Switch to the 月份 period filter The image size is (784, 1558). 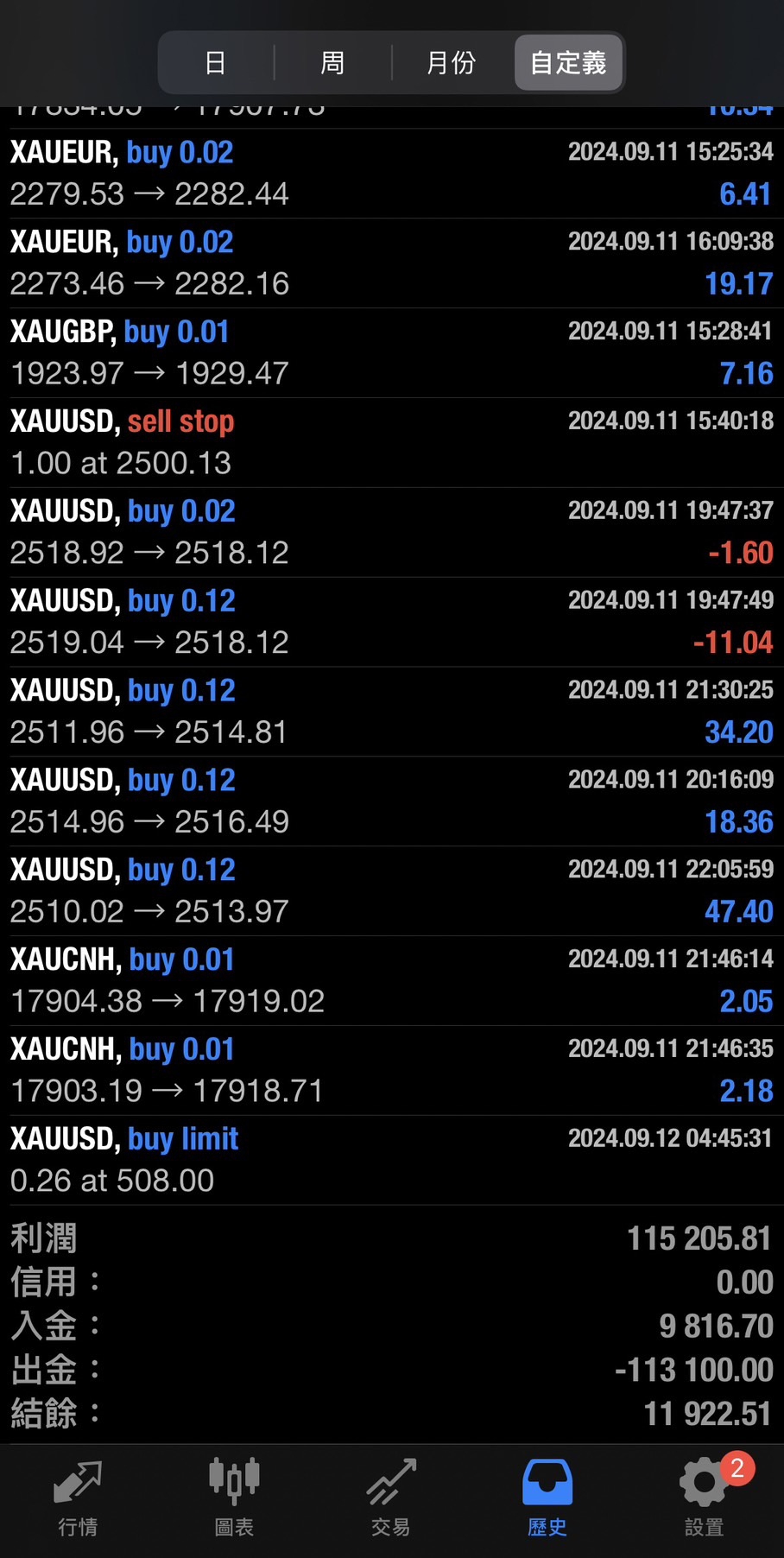451,62
